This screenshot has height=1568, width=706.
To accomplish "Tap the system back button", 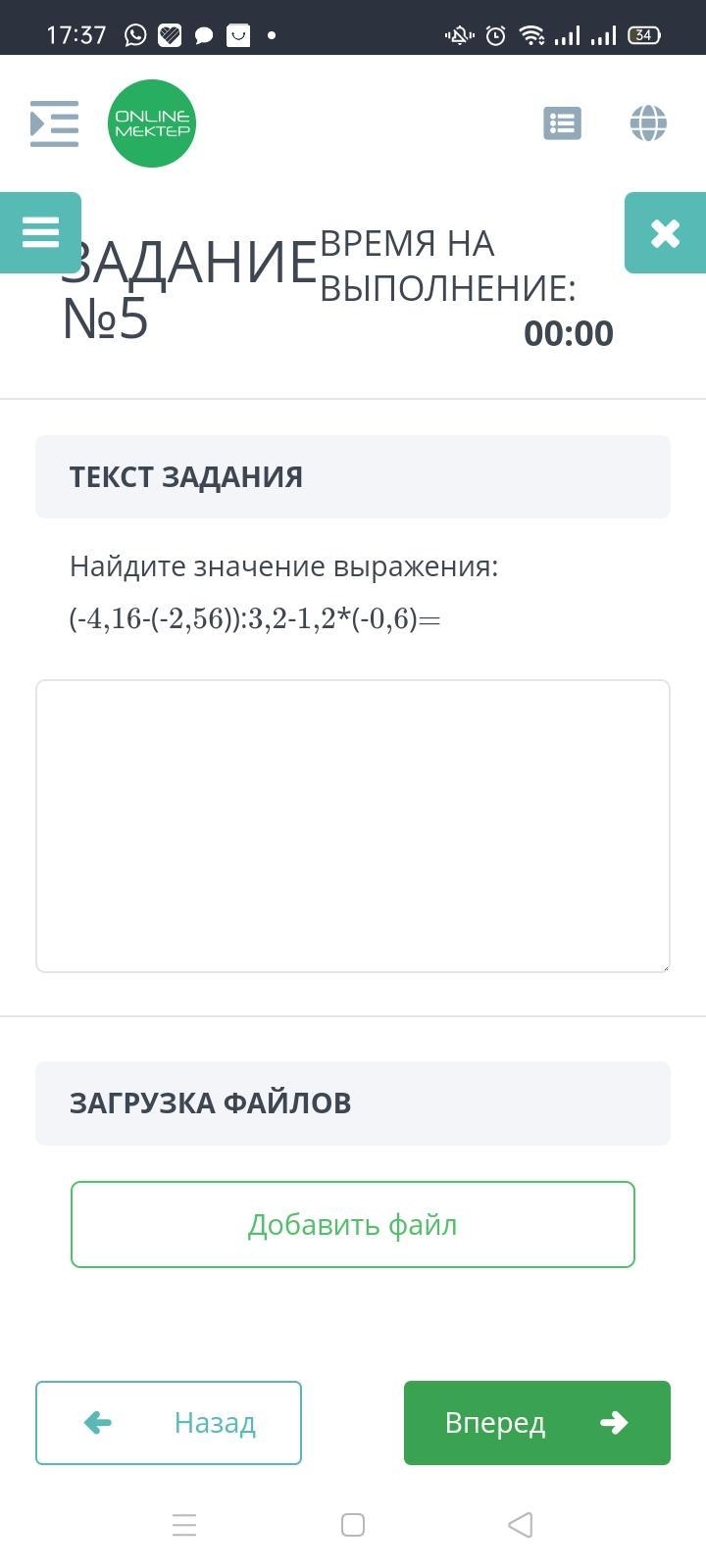I will click(521, 1525).
